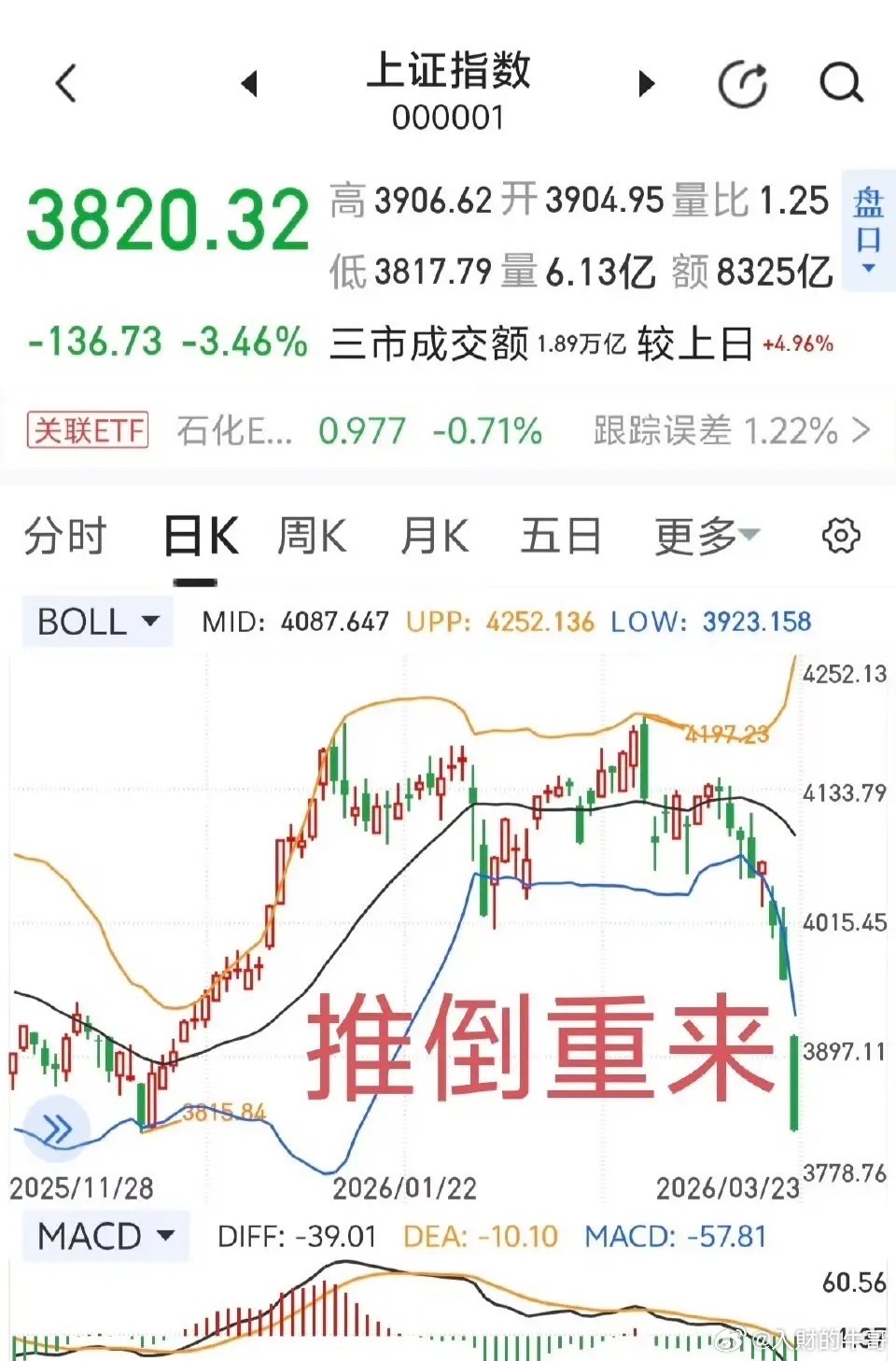Switch to next stock via right arrow
Viewport: 896px width, 1361px height.
pos(646,83)
